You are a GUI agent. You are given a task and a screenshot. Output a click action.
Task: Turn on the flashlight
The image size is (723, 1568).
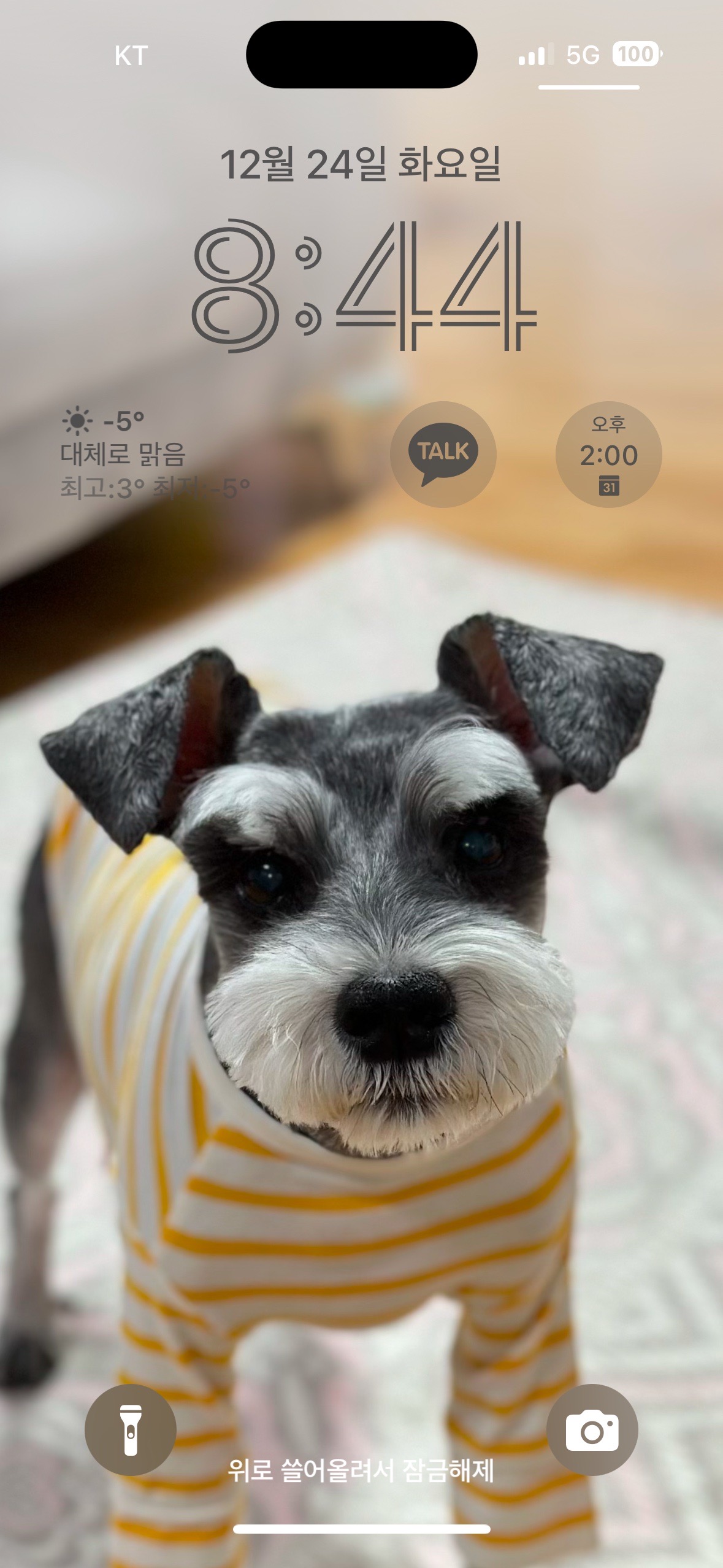pyautogui.click(x=131, y=1430)
